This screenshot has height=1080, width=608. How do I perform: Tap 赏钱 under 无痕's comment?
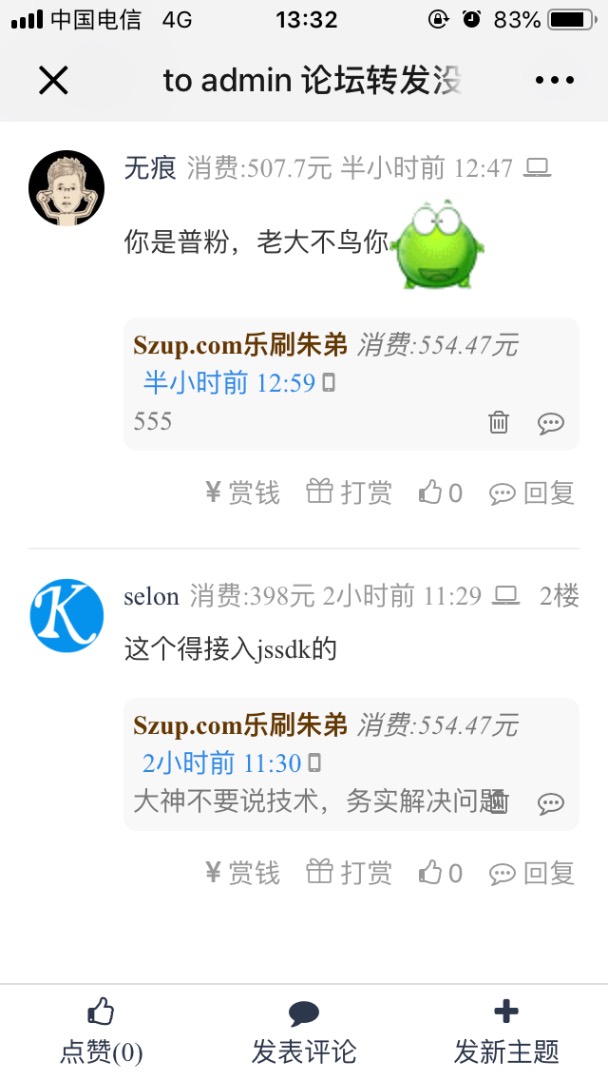243,492
